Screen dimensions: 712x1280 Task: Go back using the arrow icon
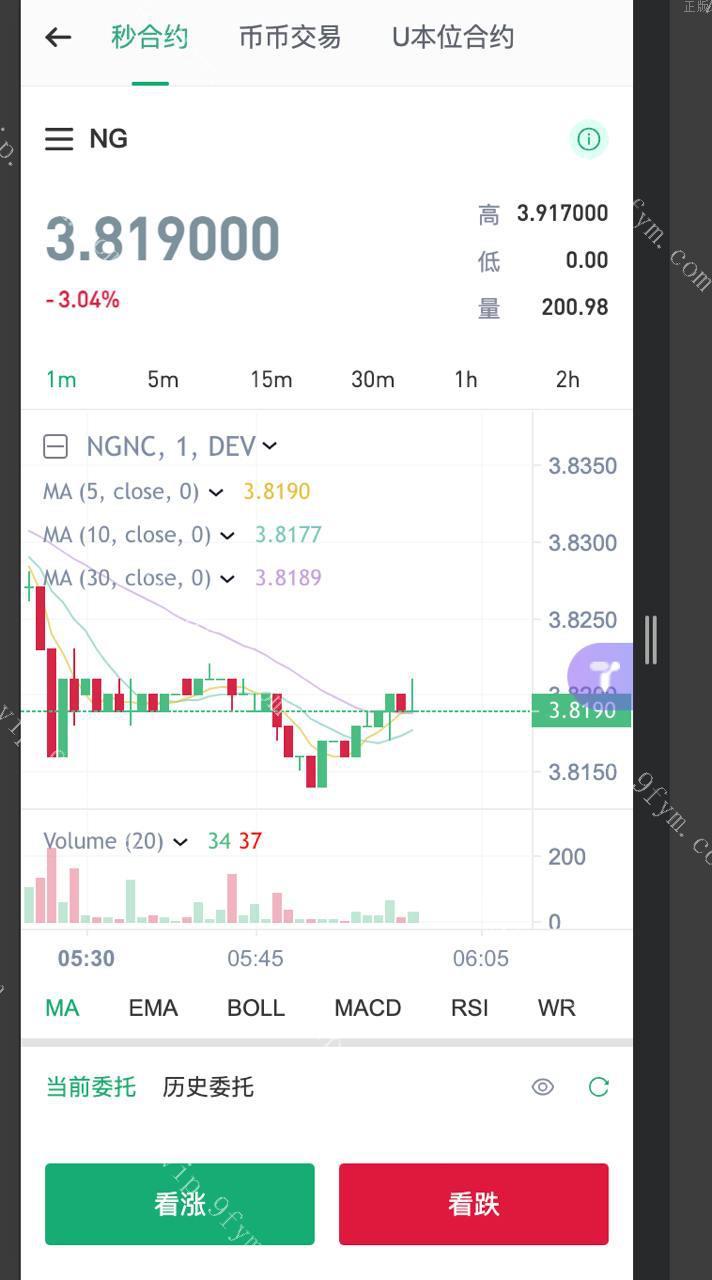point(58,38)
